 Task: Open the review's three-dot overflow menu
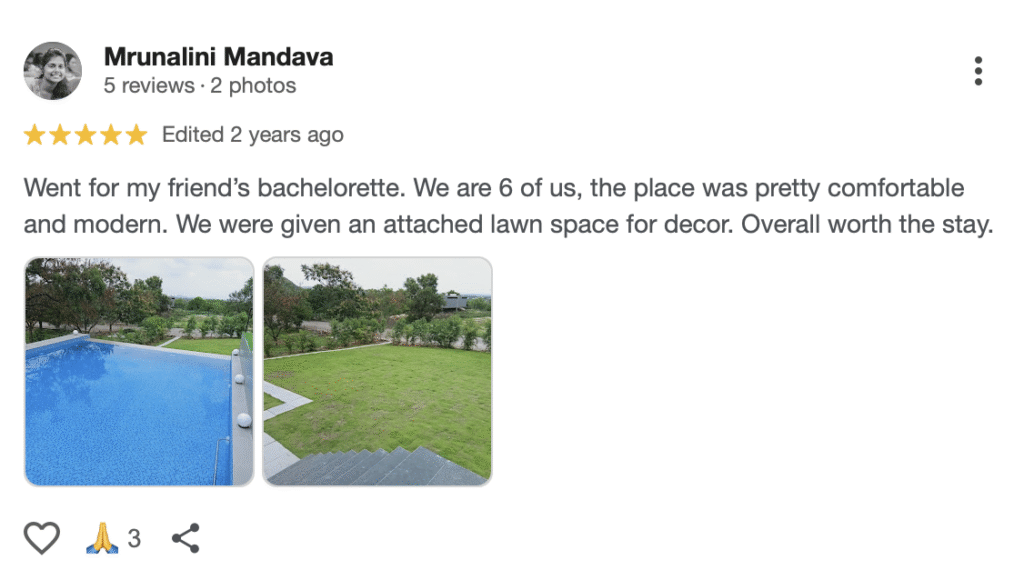coord(977,71)
